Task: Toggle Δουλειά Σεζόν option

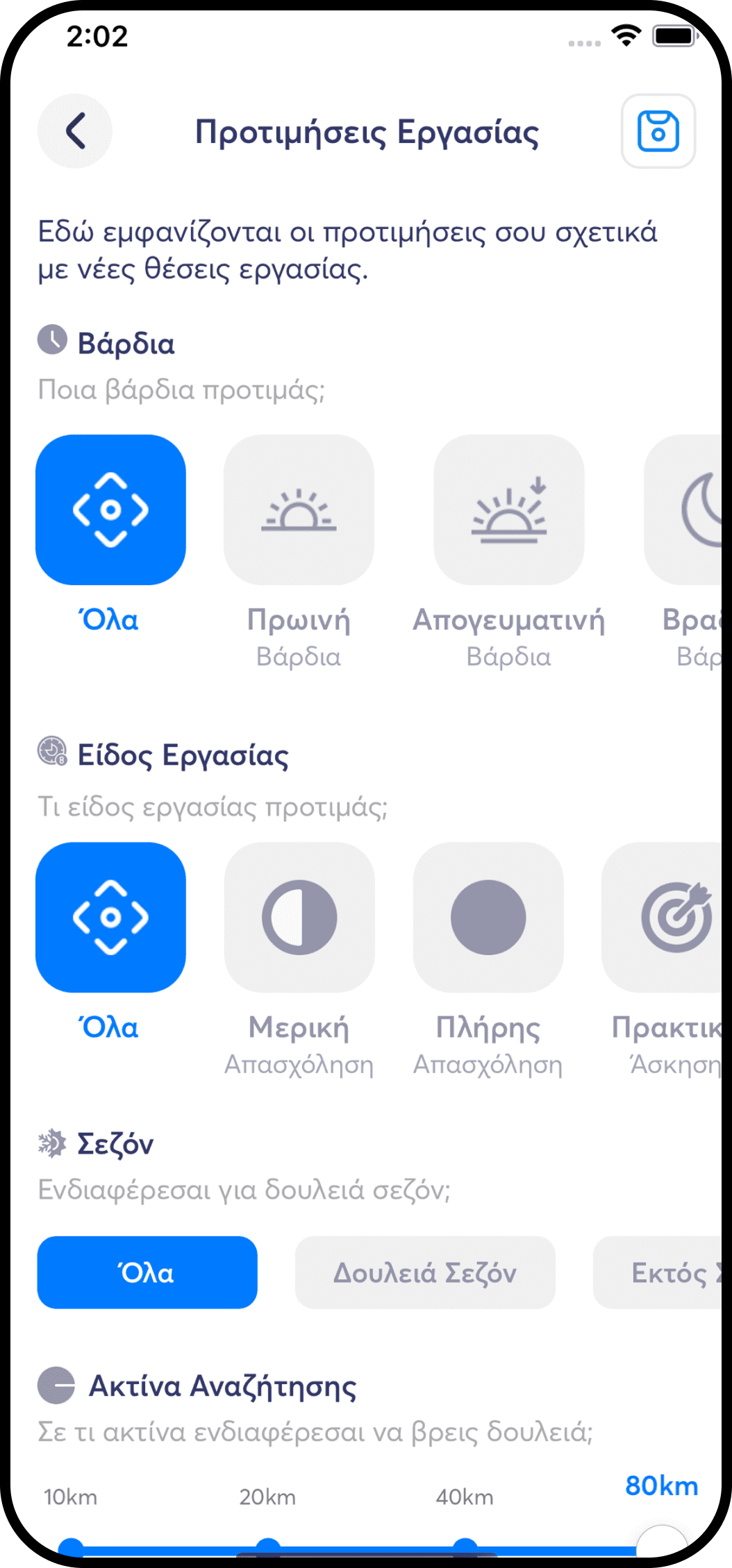Action: coord(425,1272)
